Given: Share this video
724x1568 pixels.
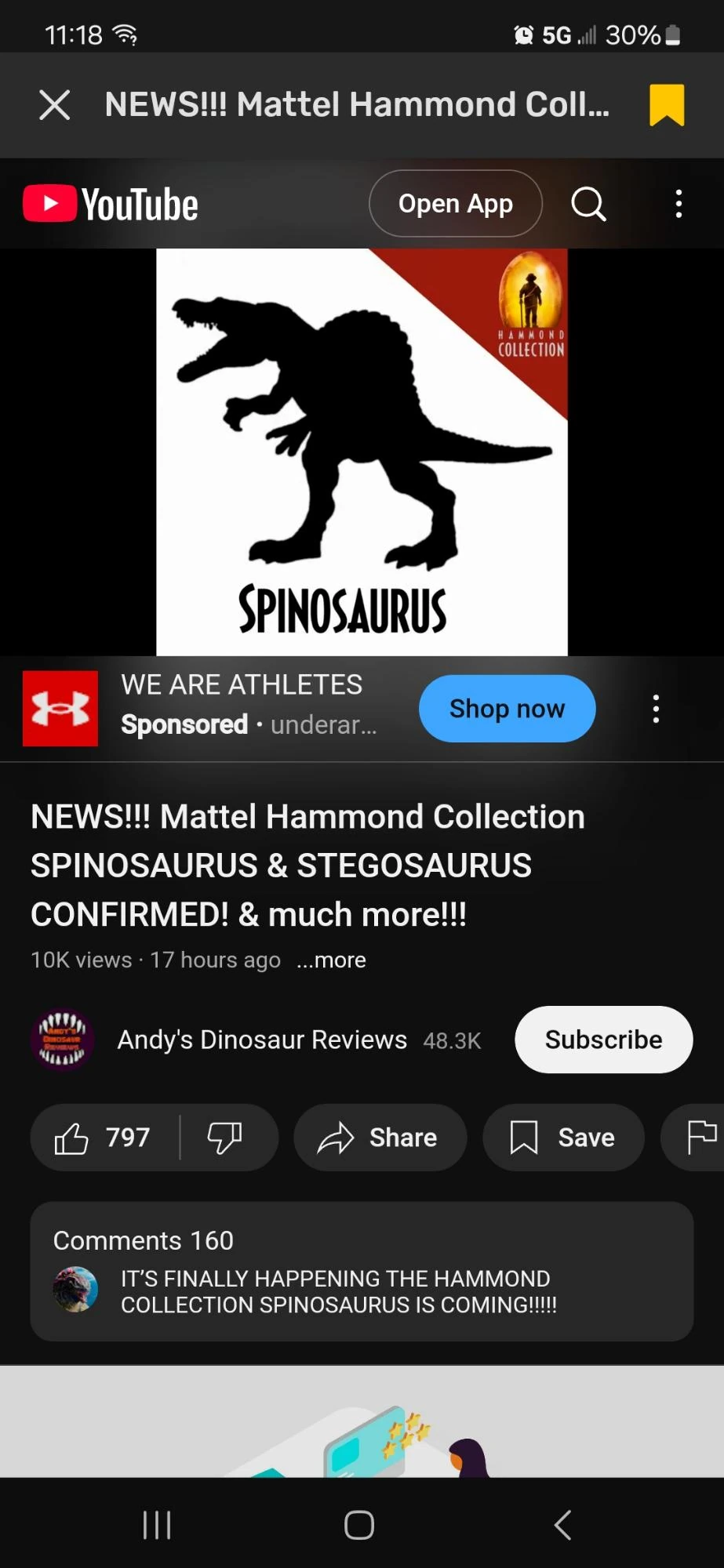Looking at the screenshot, I should coord(380,1138).
